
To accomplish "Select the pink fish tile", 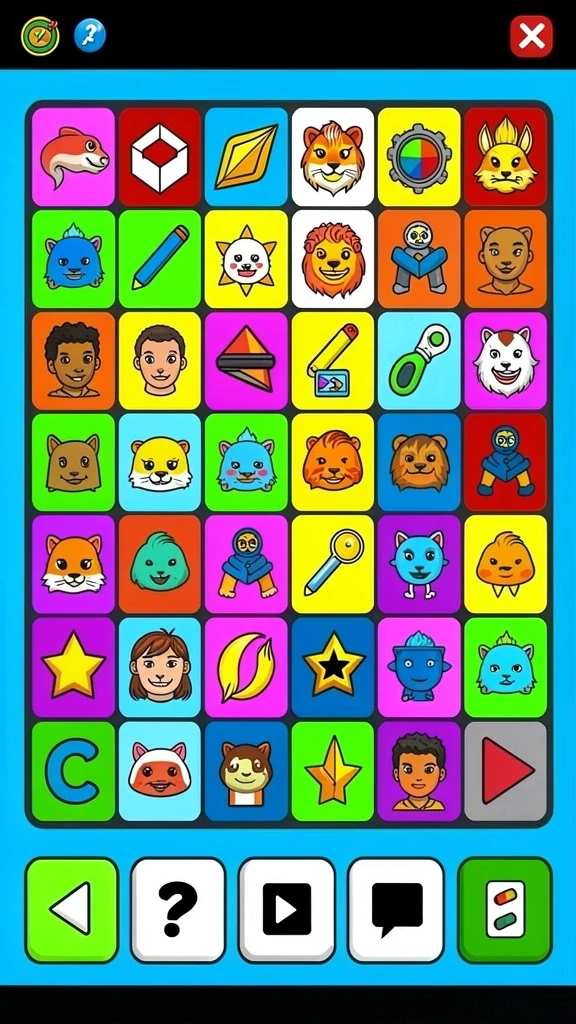I will [73, 157].
